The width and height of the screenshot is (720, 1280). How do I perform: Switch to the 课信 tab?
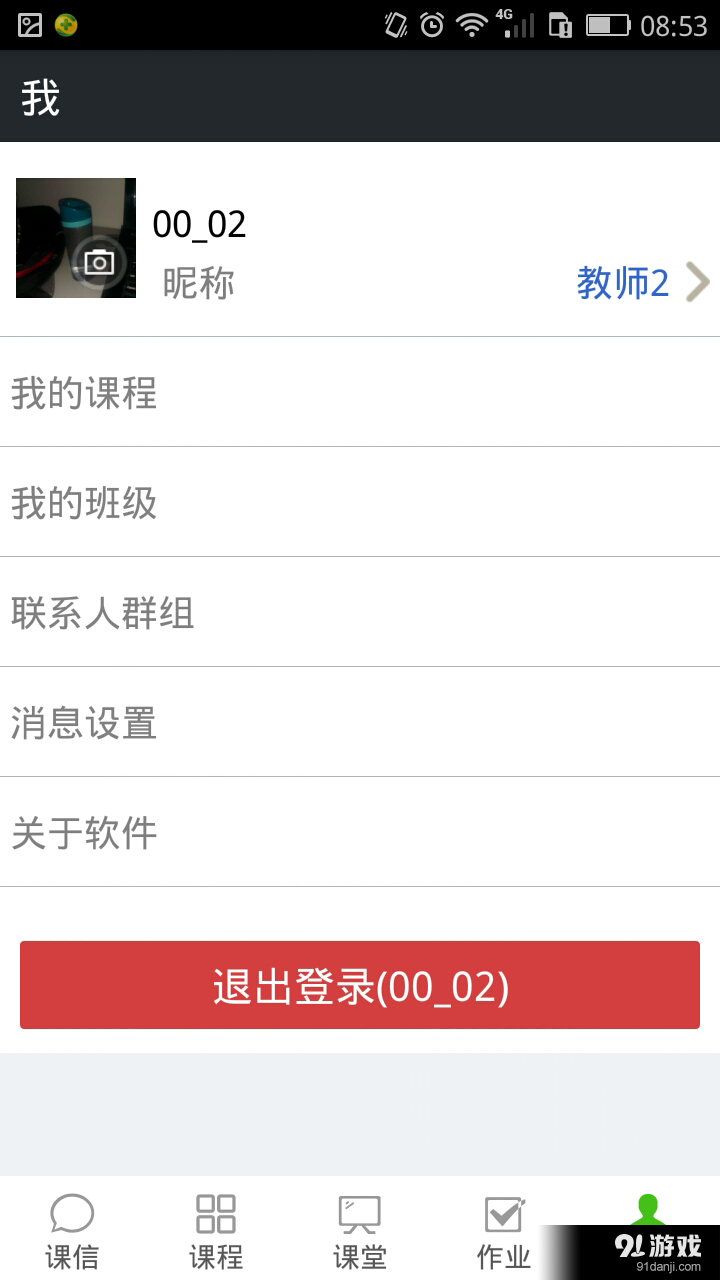point(72,1230)
